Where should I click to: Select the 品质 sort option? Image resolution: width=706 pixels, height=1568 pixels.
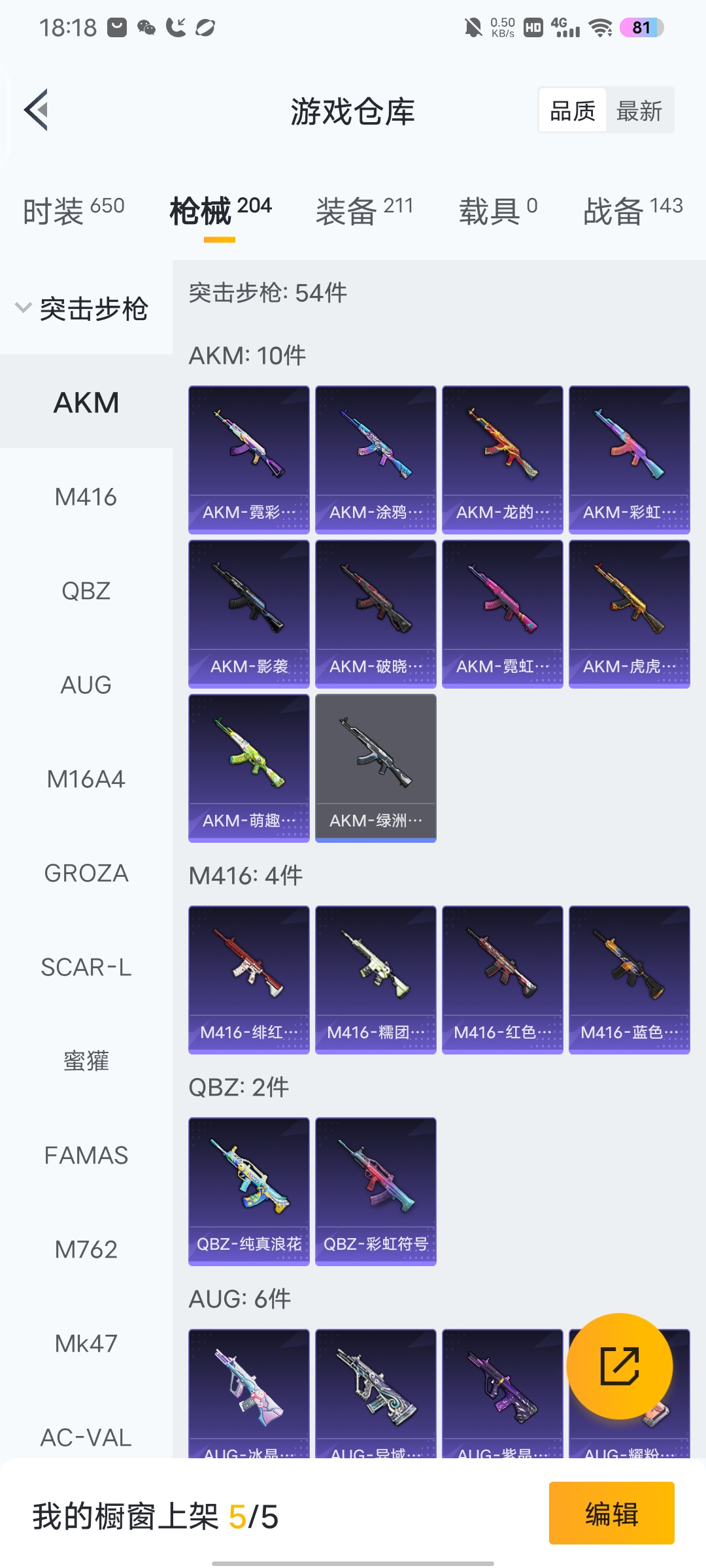click(x=573, y=110)
